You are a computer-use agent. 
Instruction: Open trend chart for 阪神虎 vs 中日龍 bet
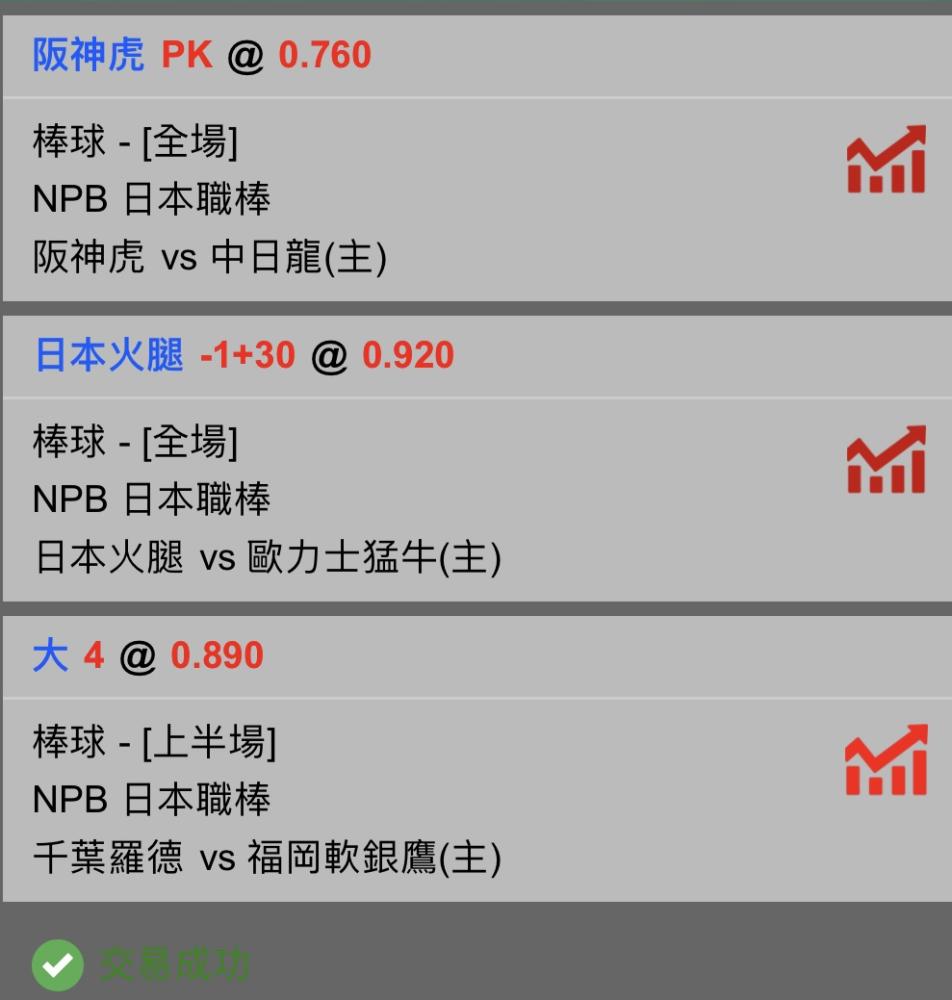pos(886,160)
